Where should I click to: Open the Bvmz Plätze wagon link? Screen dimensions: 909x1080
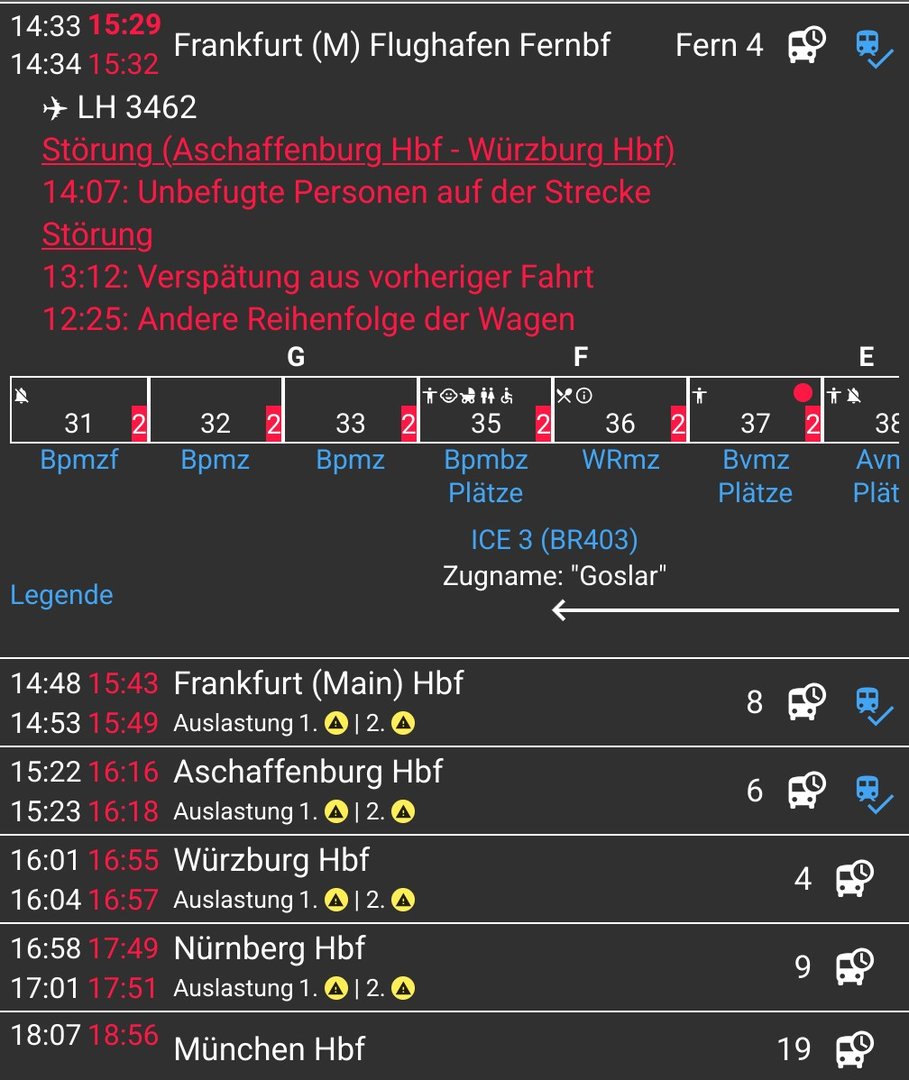pos(755,476)
